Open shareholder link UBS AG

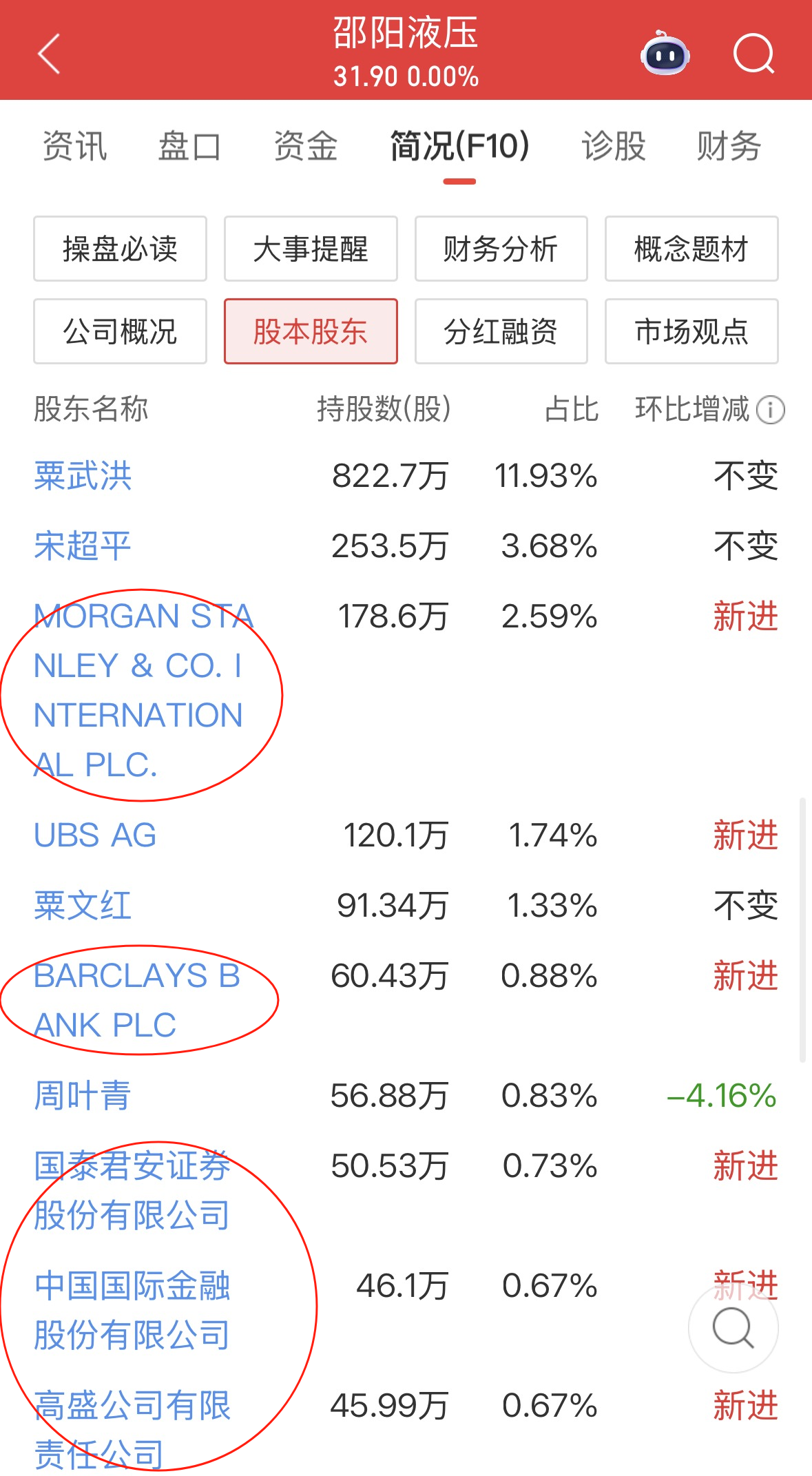[95, 835]
